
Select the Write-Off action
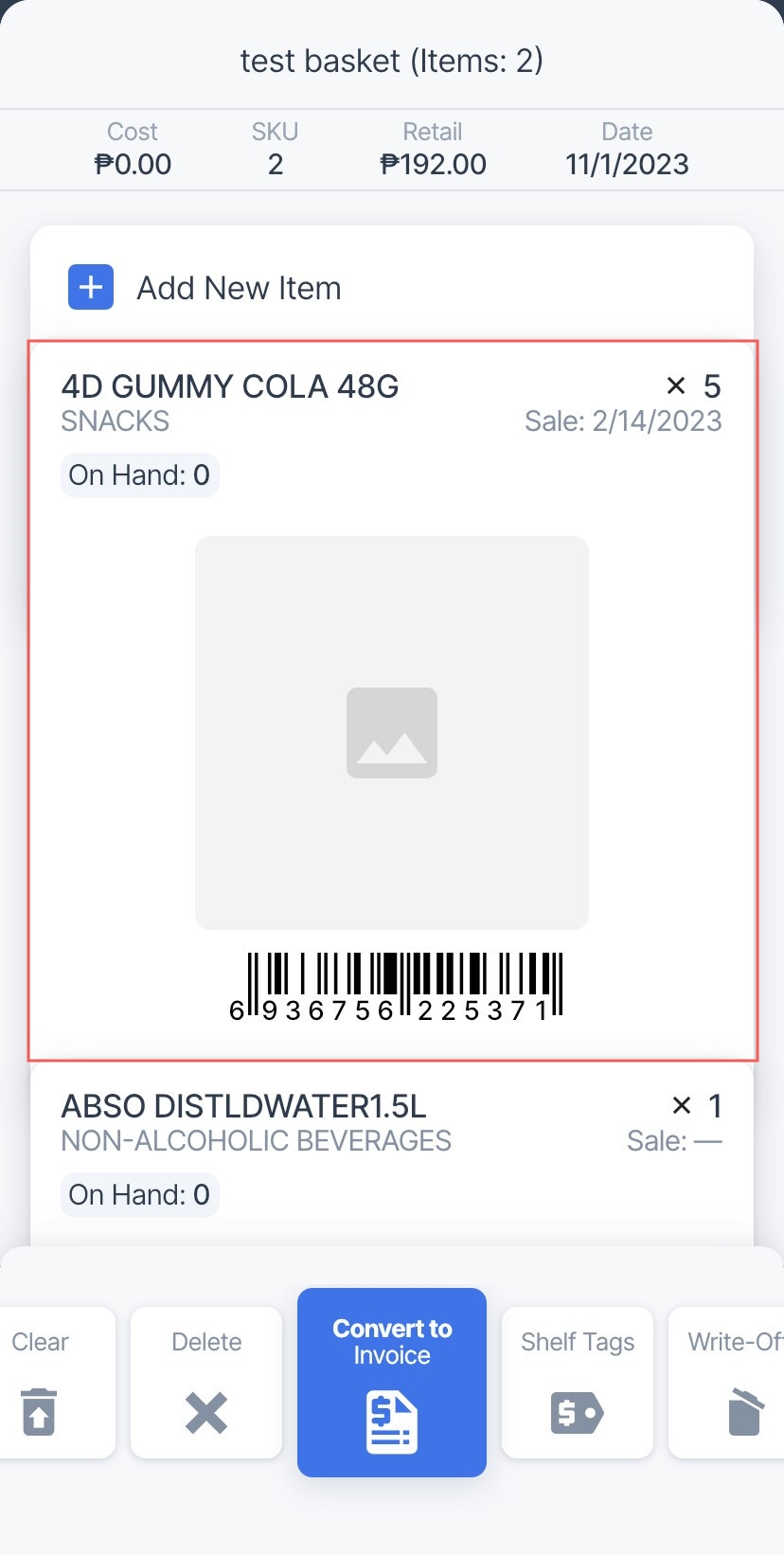click(x=726, y=1383)
